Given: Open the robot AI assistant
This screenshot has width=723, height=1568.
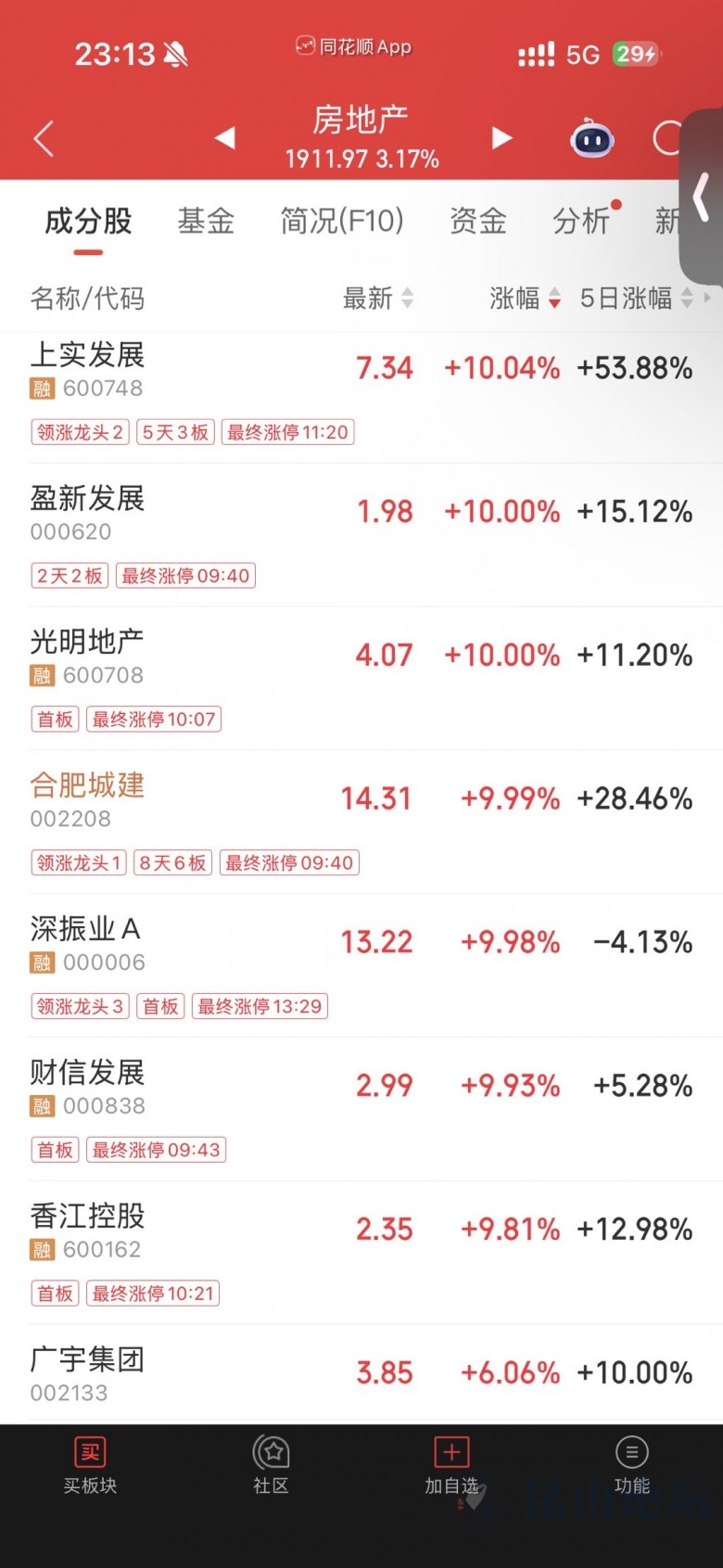Looking at the screenshot, I should (x=592, y=139).
